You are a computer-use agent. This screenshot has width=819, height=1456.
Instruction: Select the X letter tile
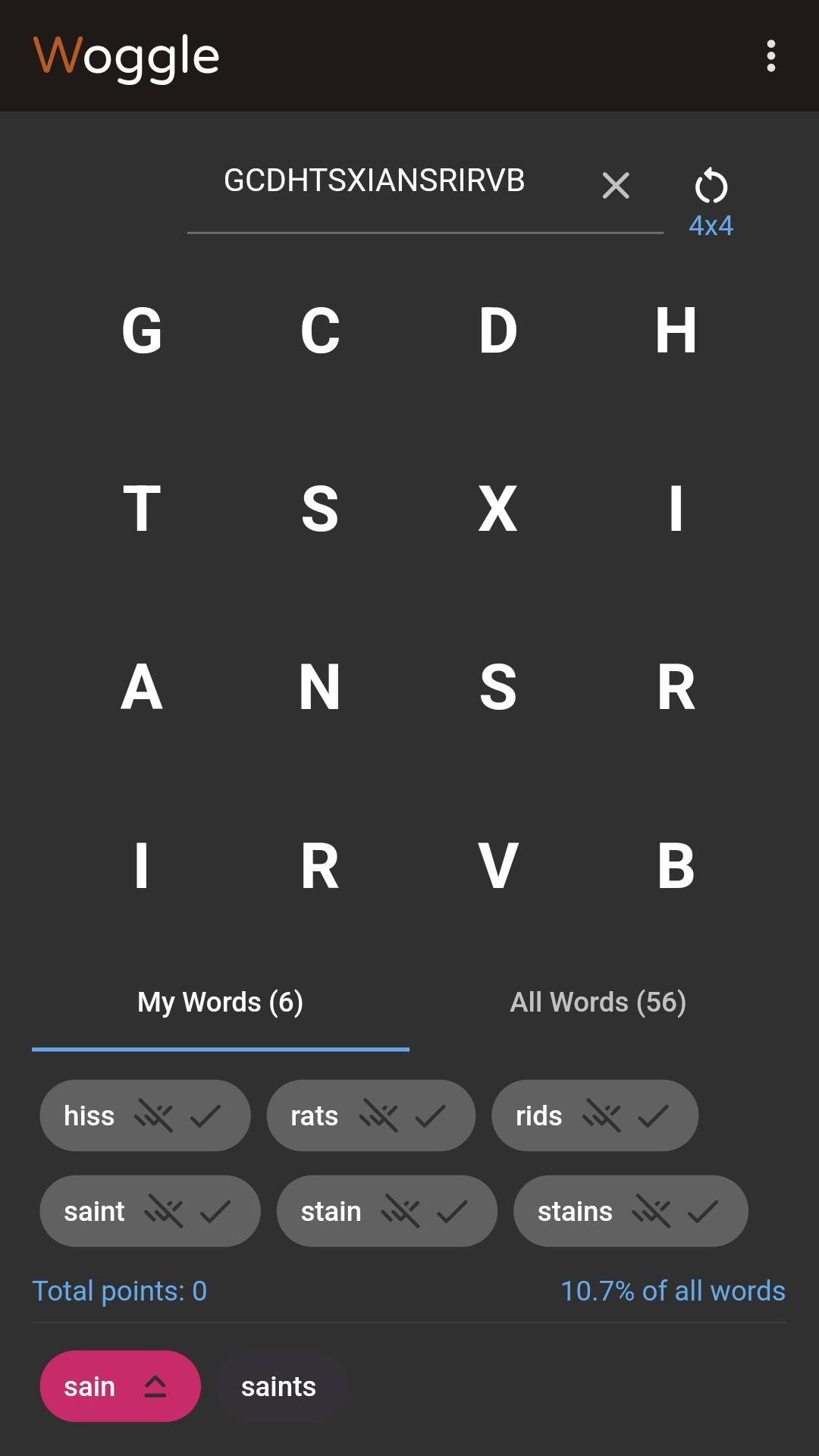pyautogui.click(x=498, y=509)
